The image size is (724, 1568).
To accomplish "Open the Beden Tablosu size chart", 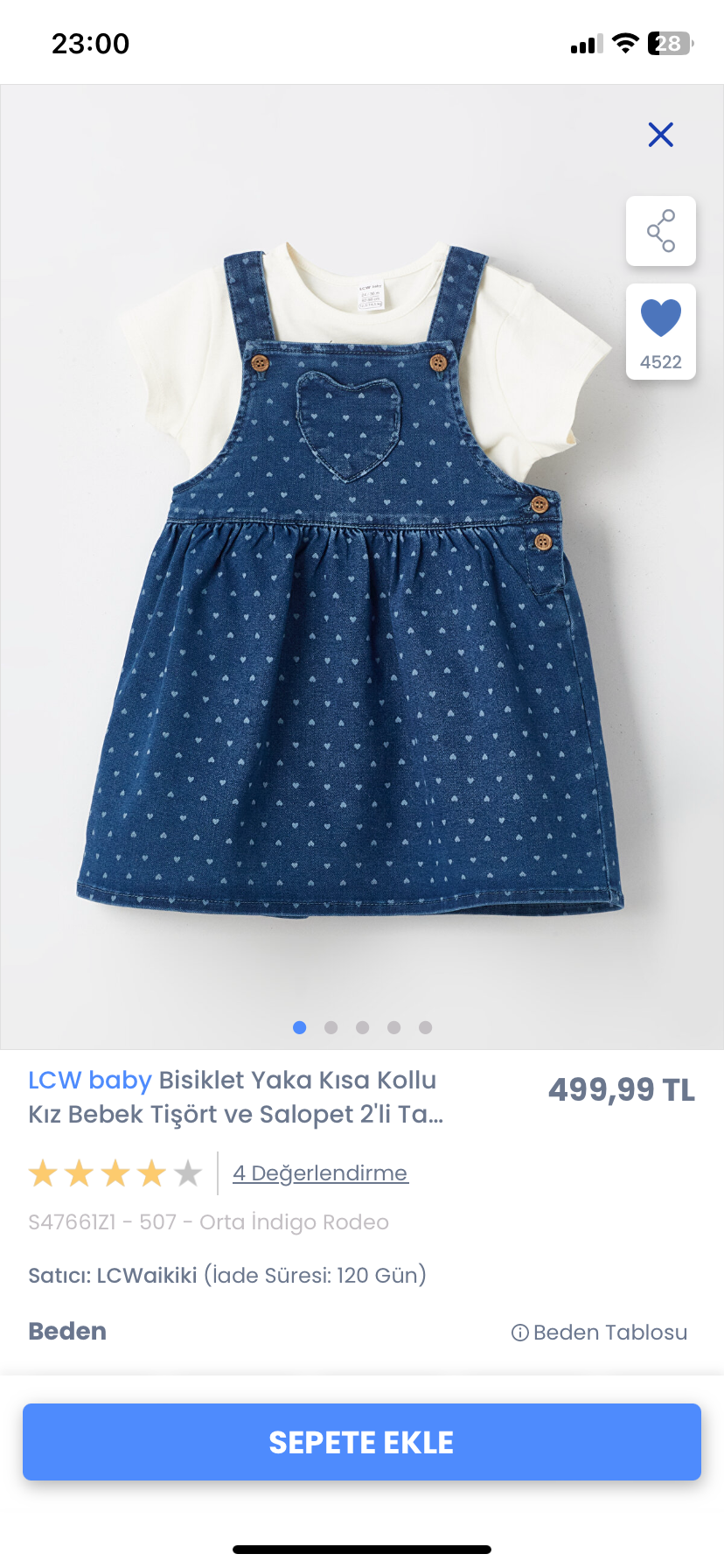I will click(x=600, y=1333).
